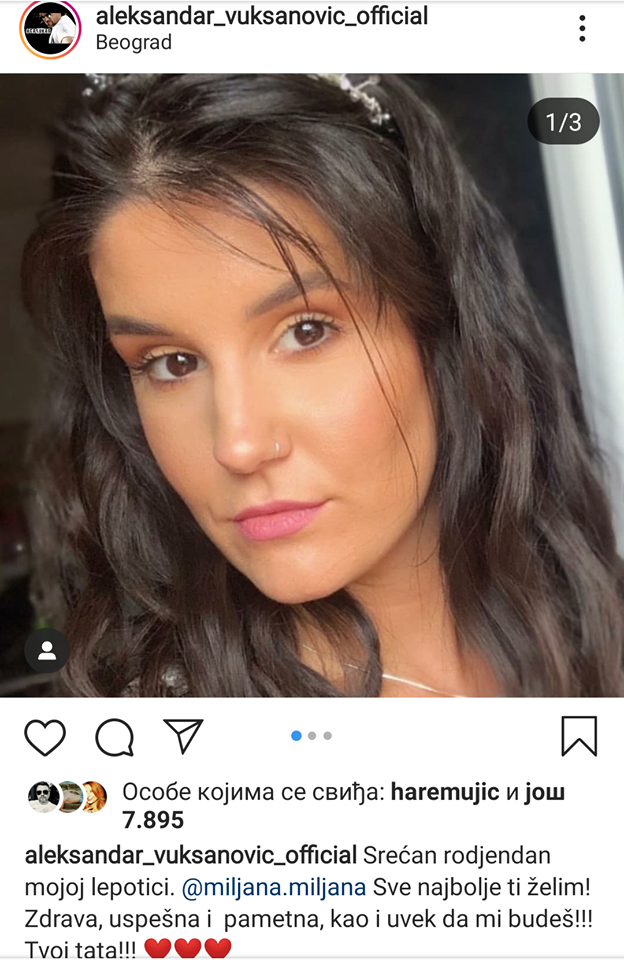This screenshot has width=624, height=960.
Task: Tap the username at the caption start
Action: [190, 856]
